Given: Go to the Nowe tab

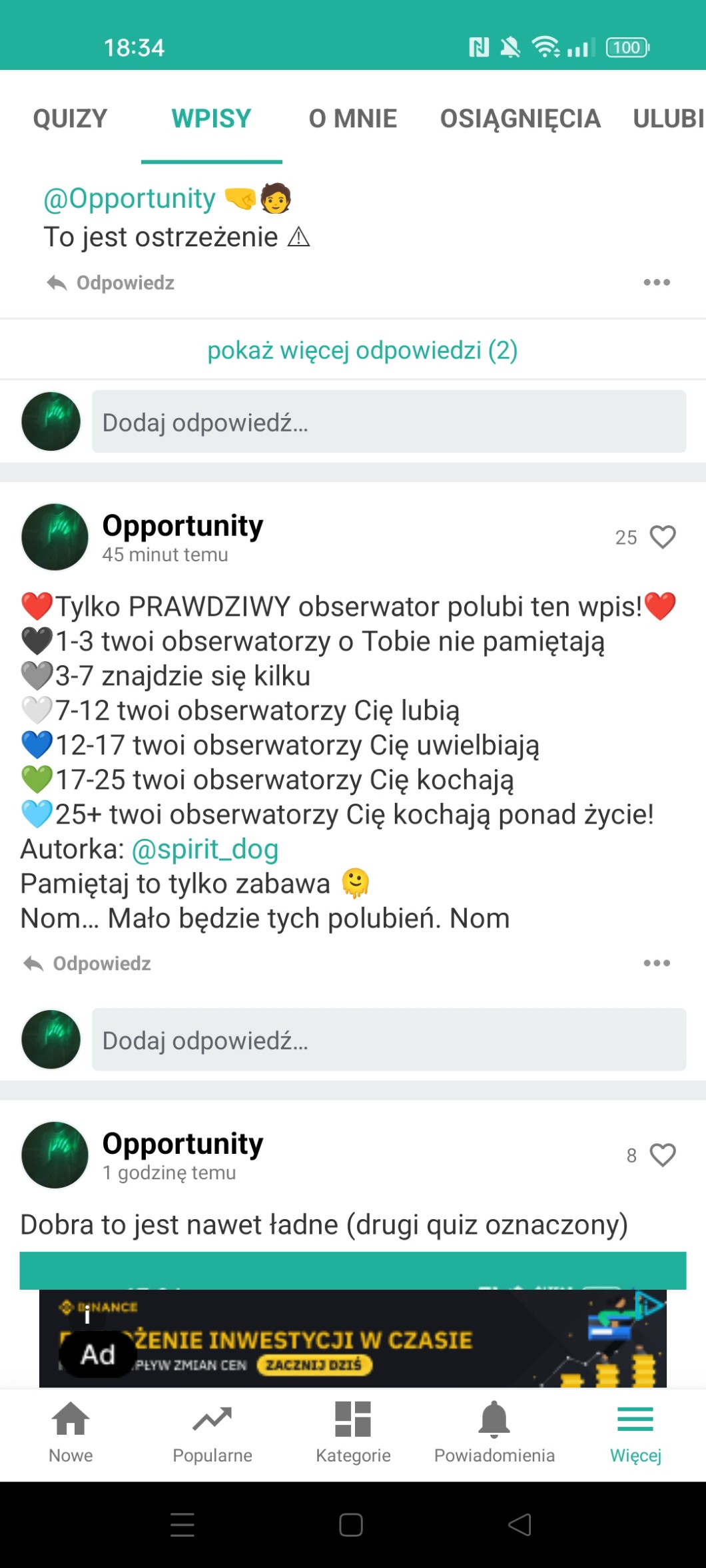Looking at the screenshot, I should click(x=71, y=1432).
